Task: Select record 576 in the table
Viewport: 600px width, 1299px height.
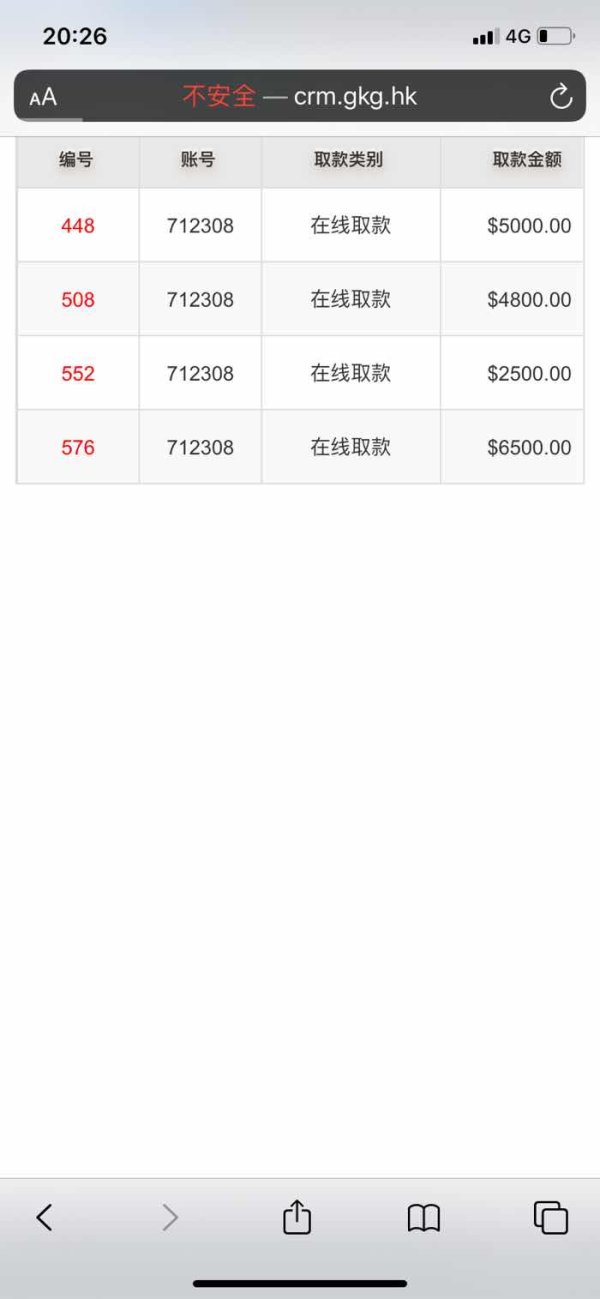Action: [78, 448]
